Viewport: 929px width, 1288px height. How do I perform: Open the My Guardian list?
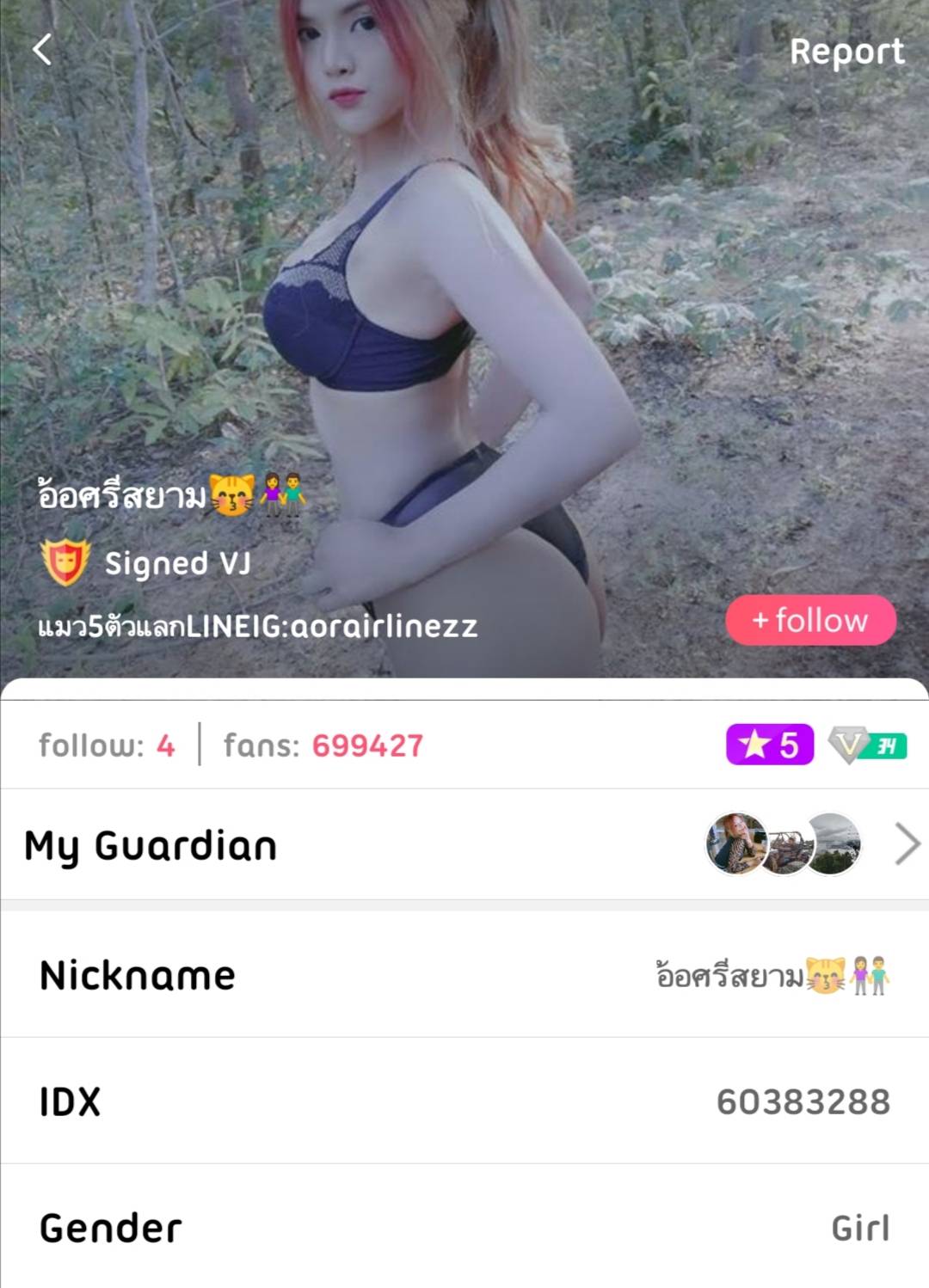[907, 843]
